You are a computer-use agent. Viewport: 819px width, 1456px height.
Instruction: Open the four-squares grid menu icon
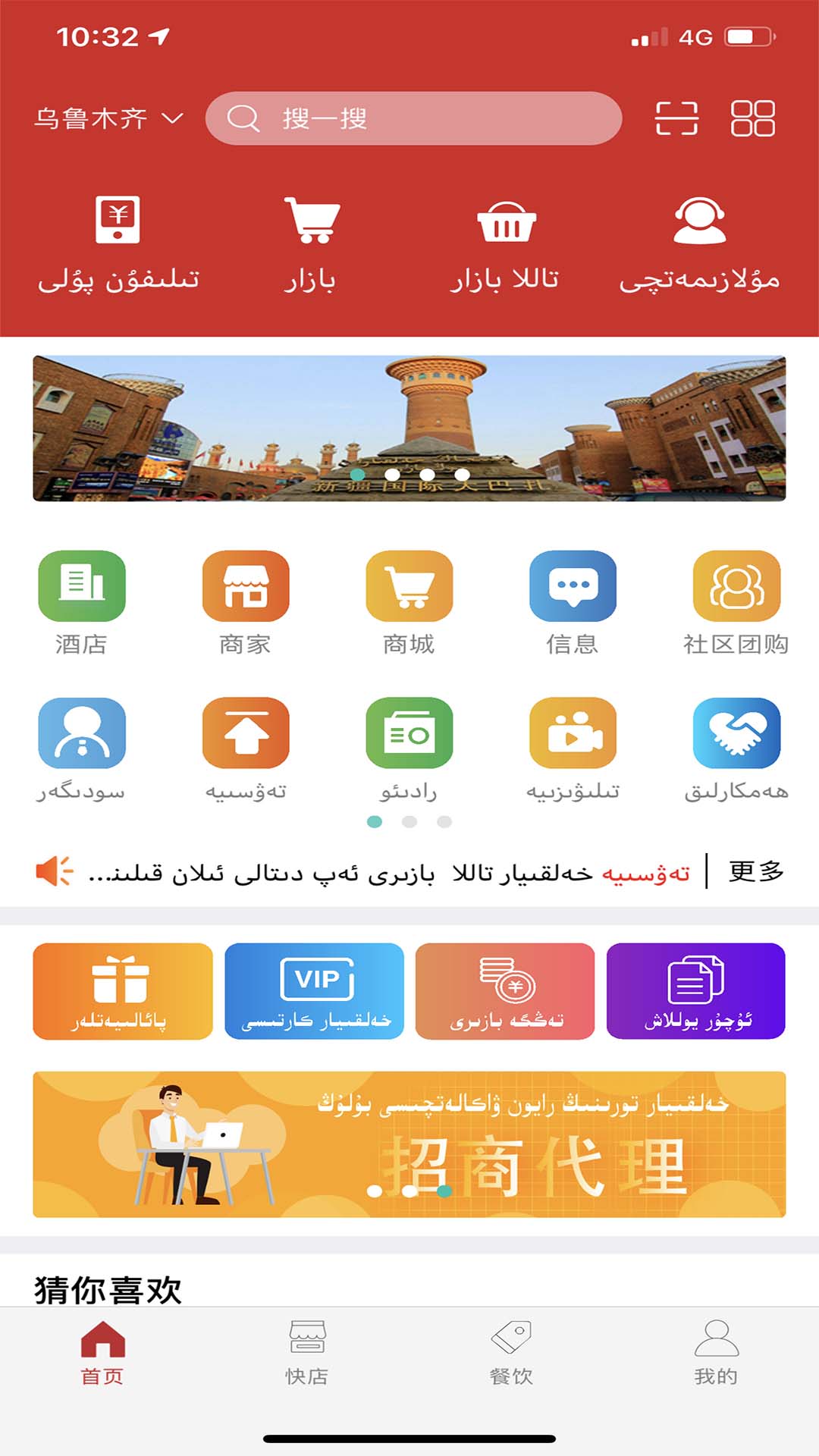point(752,119)
